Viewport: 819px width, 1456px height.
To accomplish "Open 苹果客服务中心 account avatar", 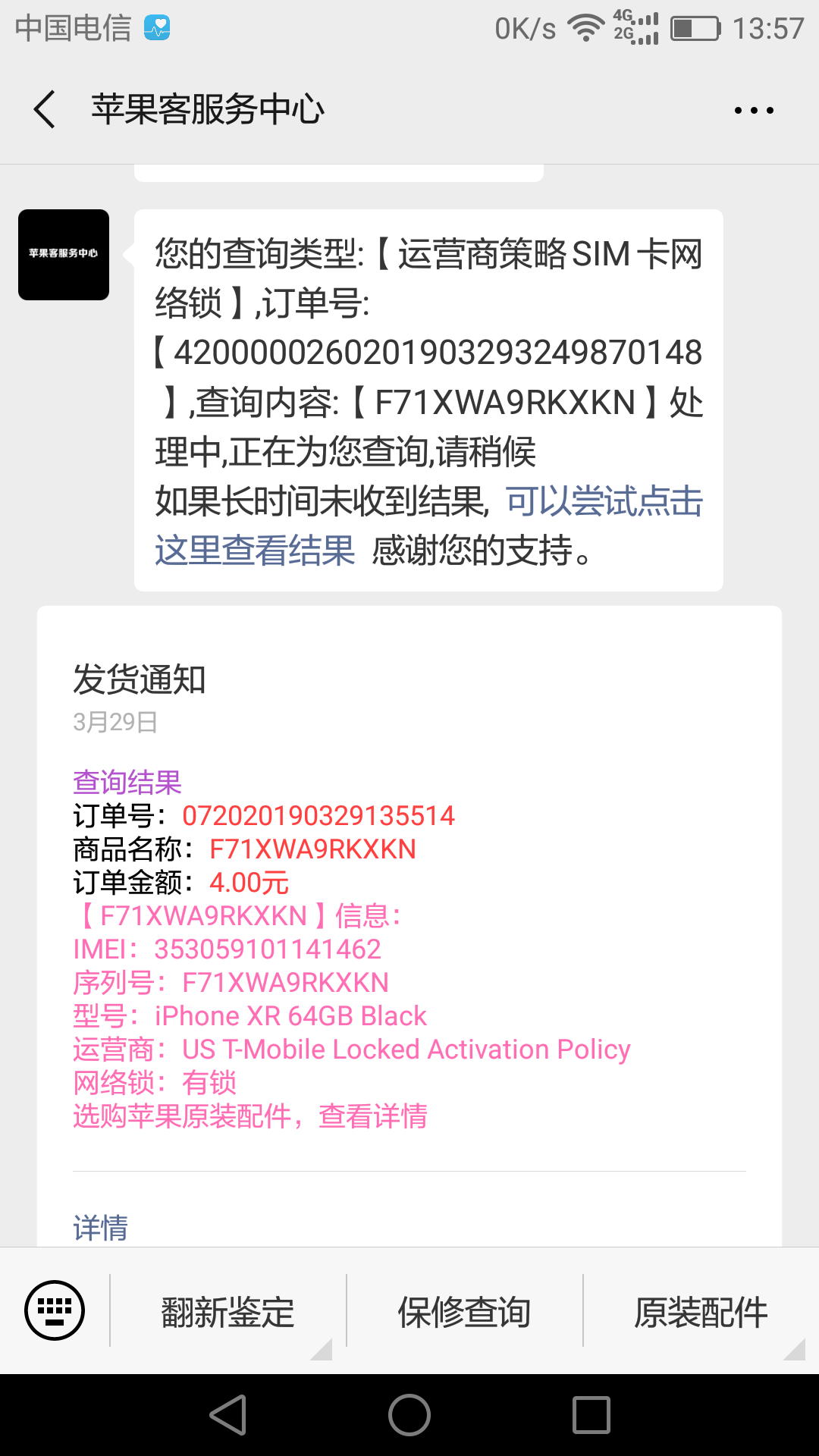I will click(x=64, y=255).
